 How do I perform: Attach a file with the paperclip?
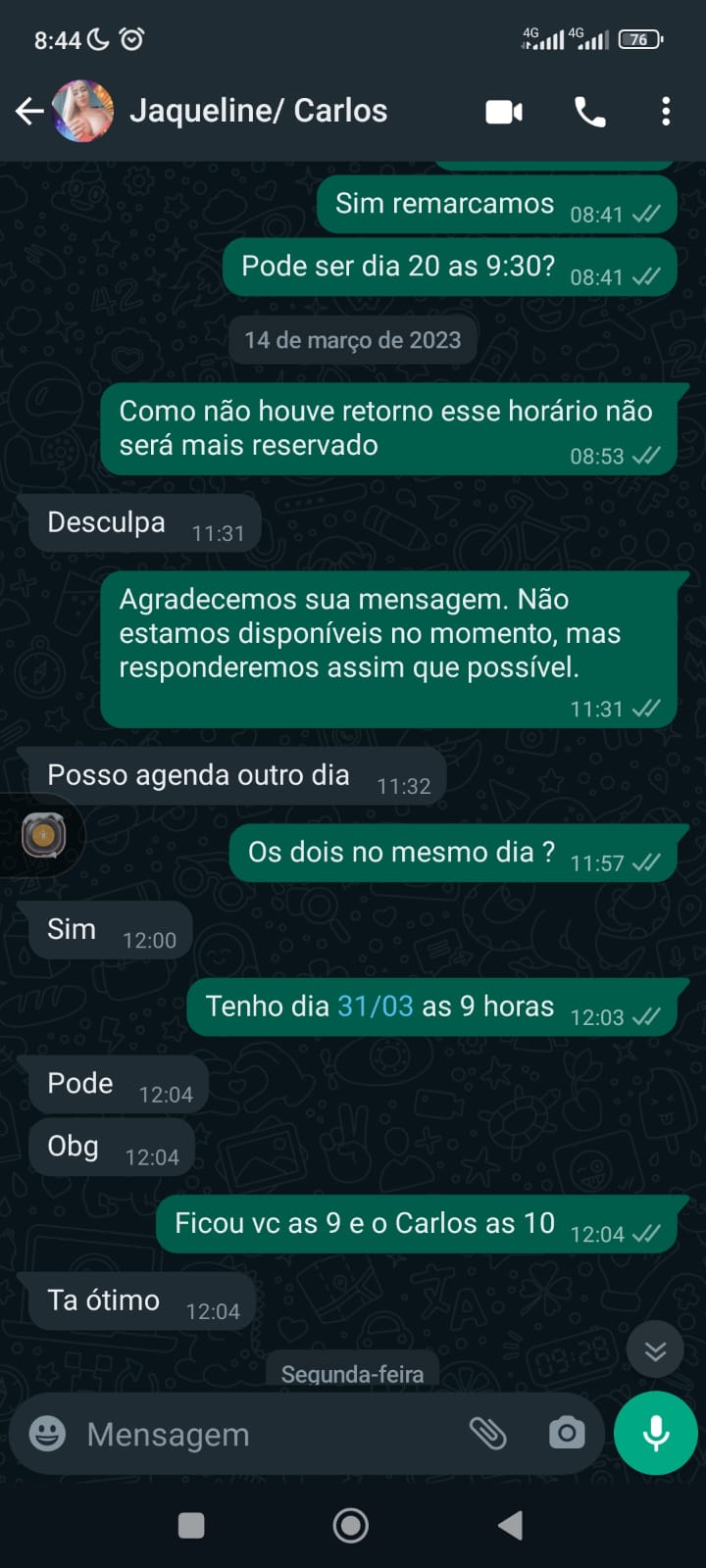click(x=487, y=1434)
